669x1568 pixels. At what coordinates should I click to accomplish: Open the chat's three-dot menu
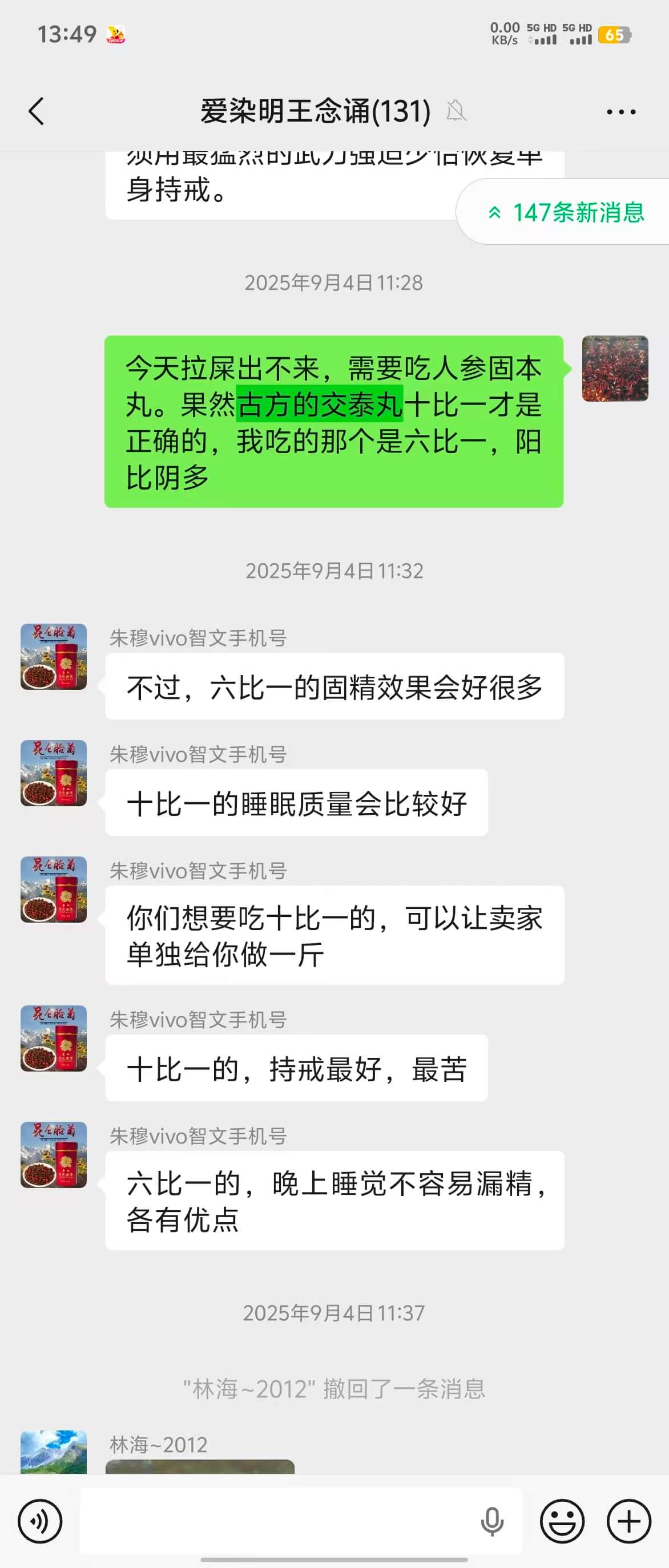tap(621, 112)
